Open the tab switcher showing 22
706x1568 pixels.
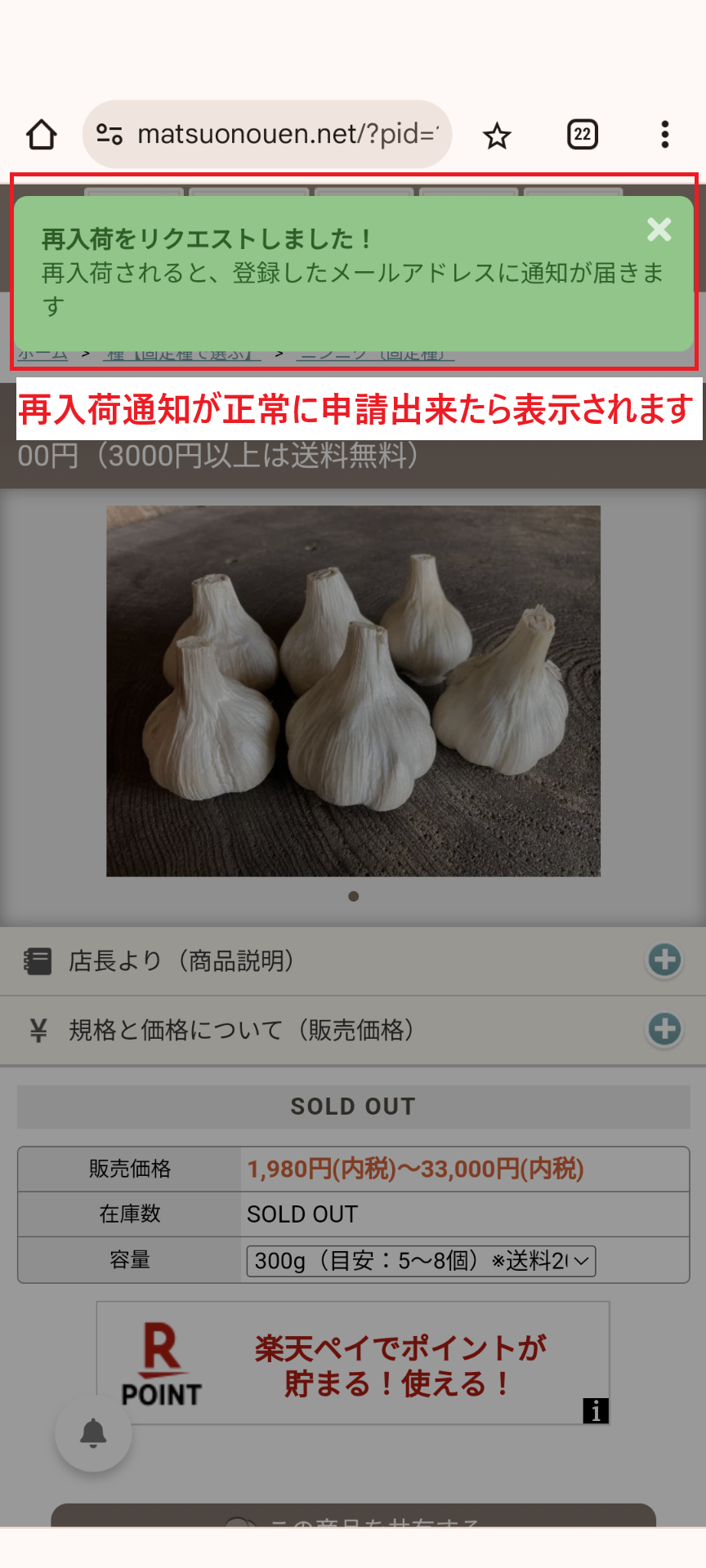[x=582, y=135]
